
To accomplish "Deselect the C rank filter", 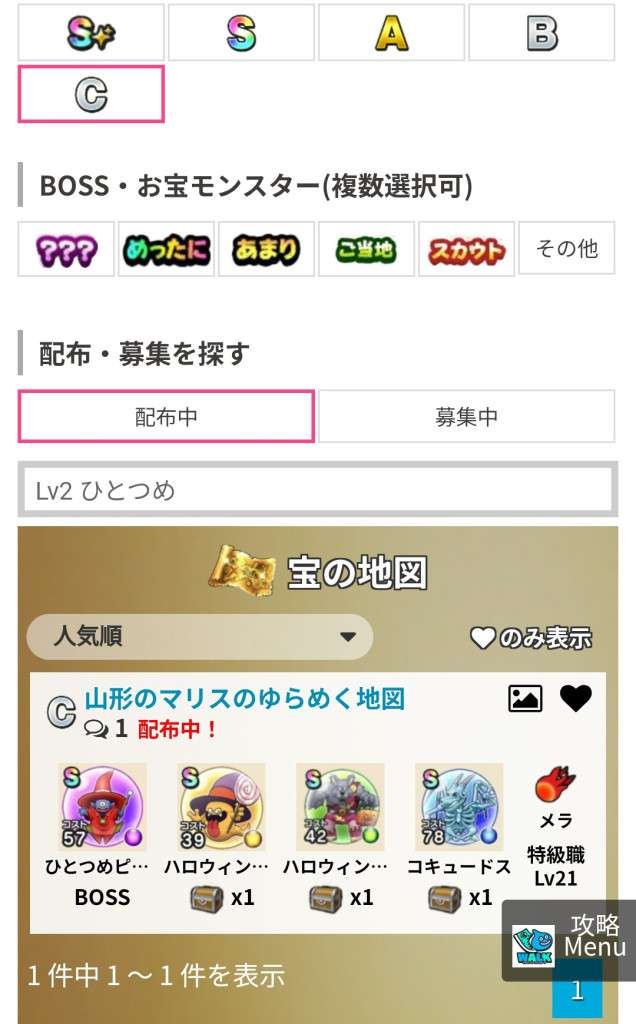I will 91,95.
